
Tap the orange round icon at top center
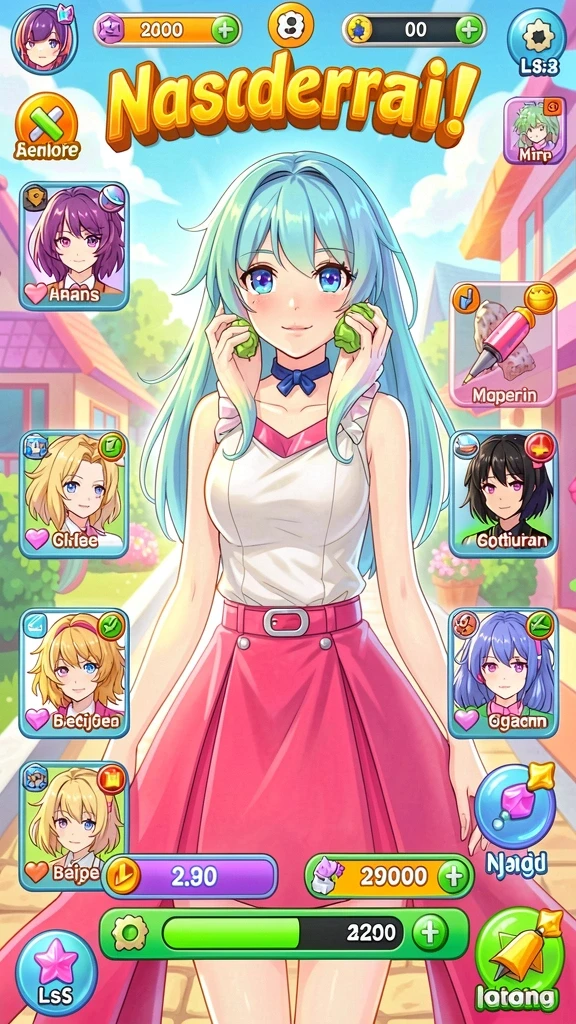[291, 25]
